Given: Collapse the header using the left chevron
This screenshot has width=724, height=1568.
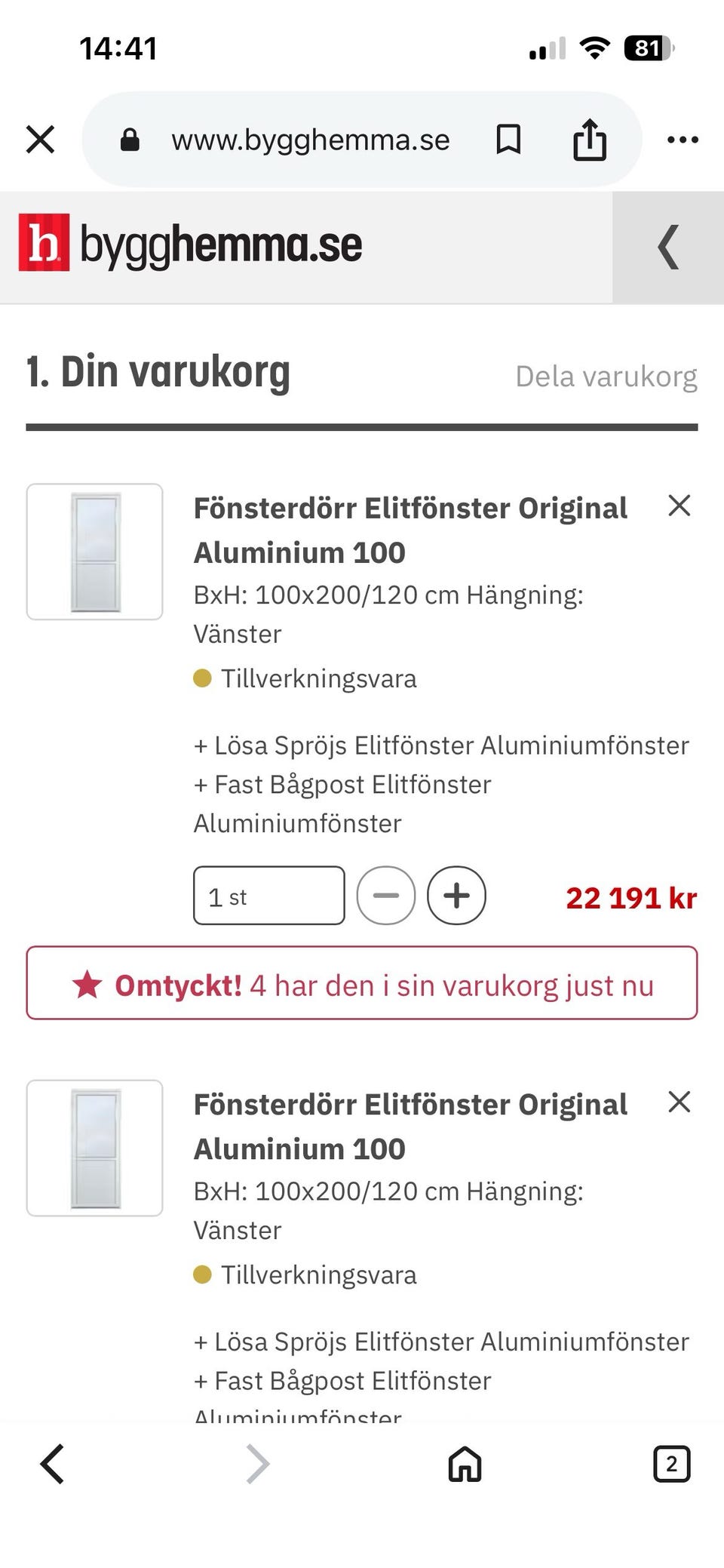Looking at the screenshot, I should (668, 247).
